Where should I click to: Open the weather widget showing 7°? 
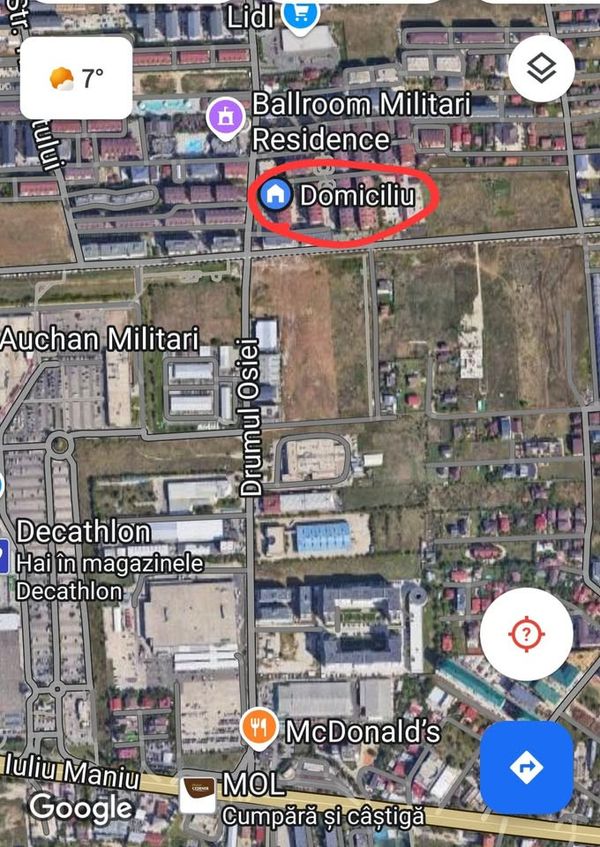76,78
